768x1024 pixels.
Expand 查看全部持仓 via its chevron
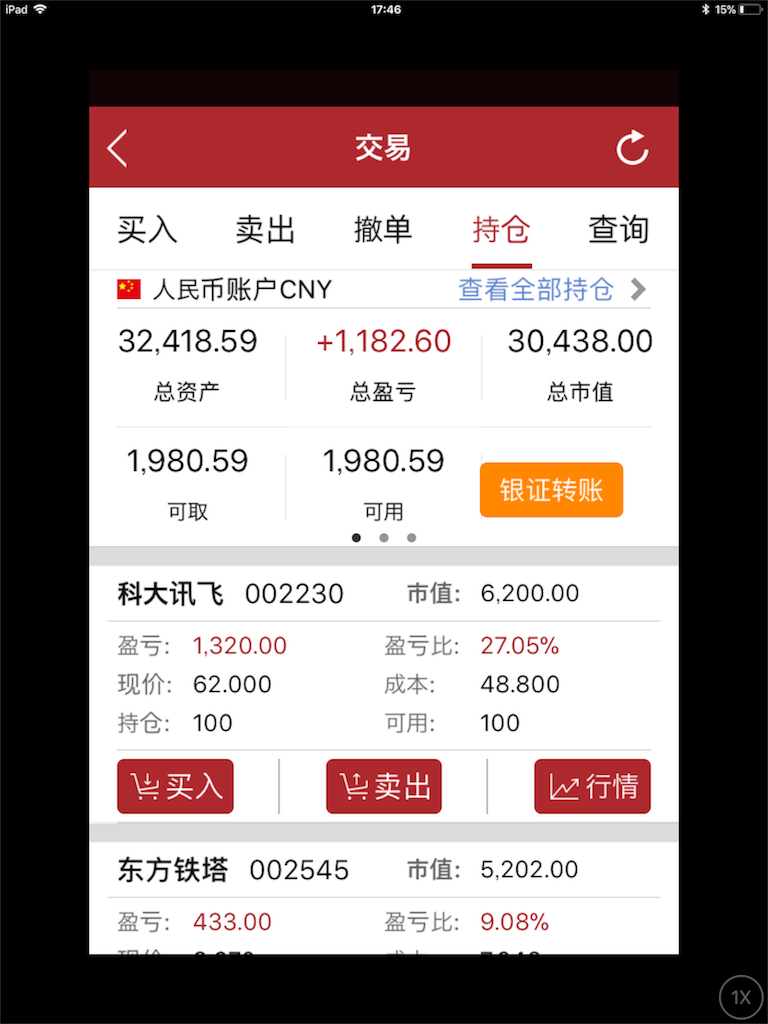point(637,289)
